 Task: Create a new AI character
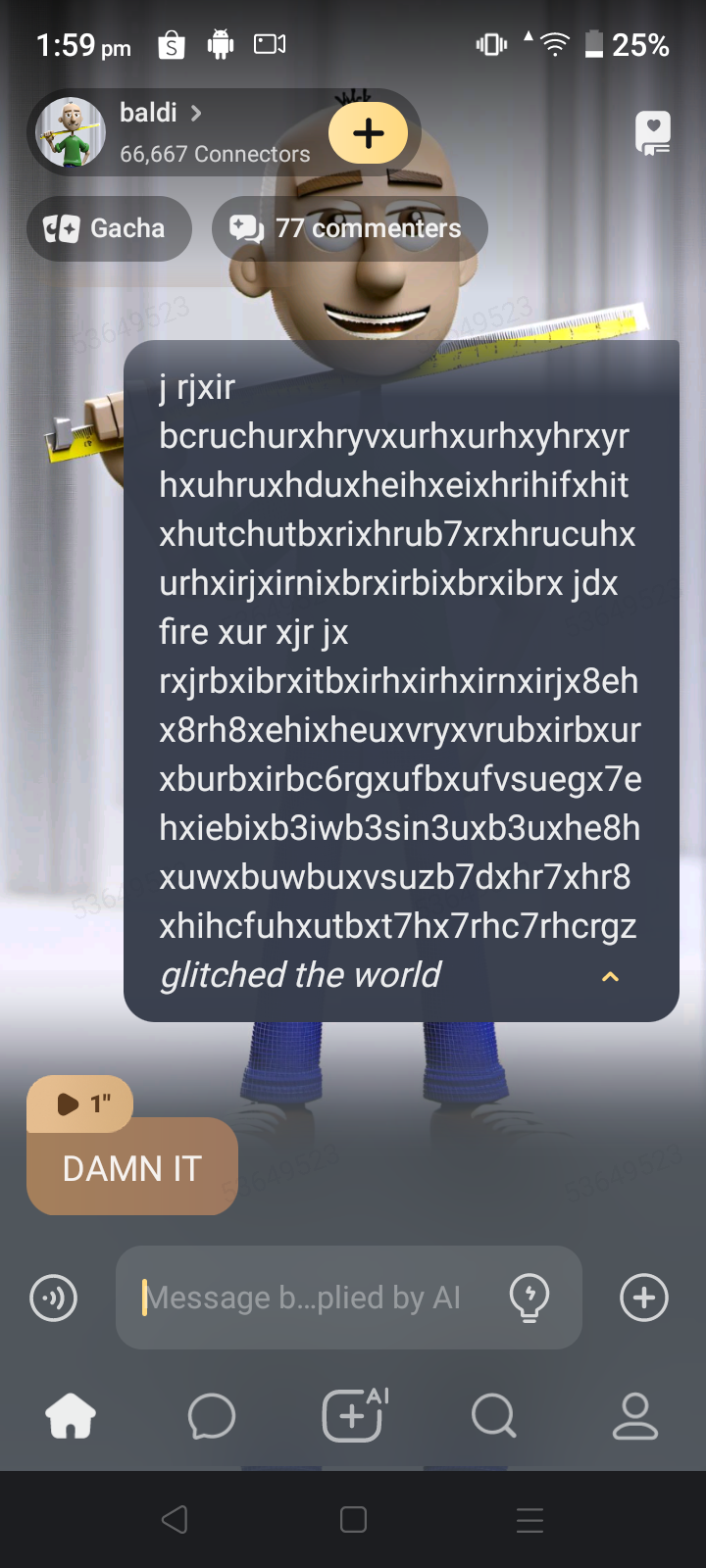click(x=353, y=1416)
